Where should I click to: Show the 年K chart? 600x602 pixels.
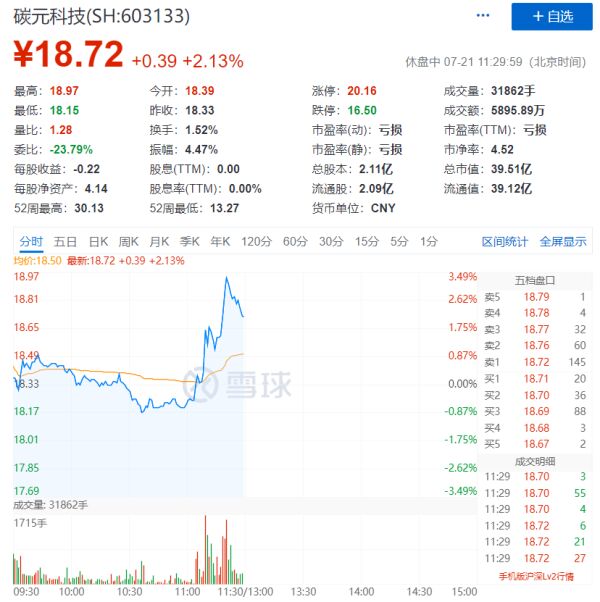pos(220,241)
